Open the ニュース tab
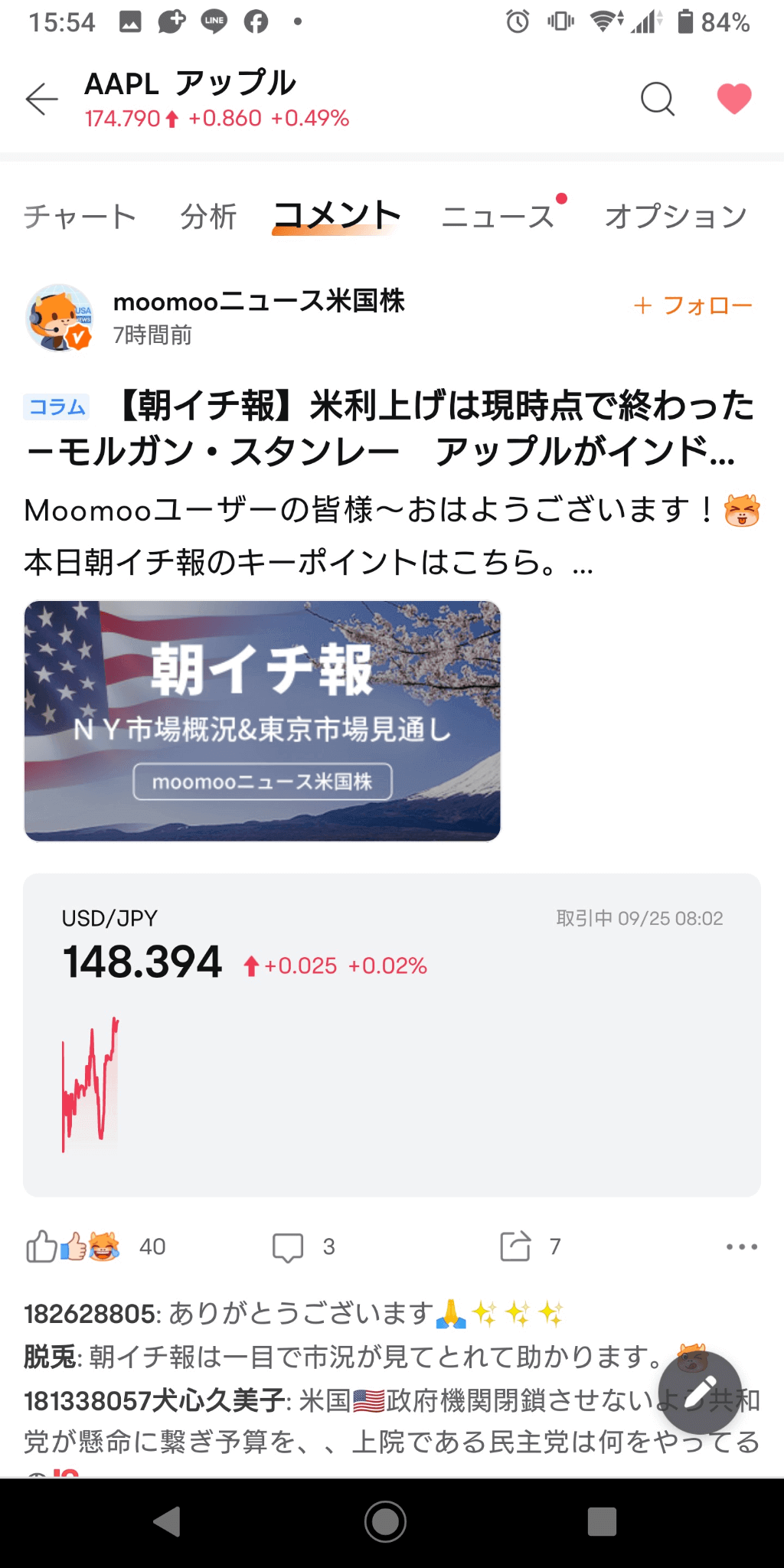Screen dimensions: 784x1568 pyautogui.click(x=498, y=217)
